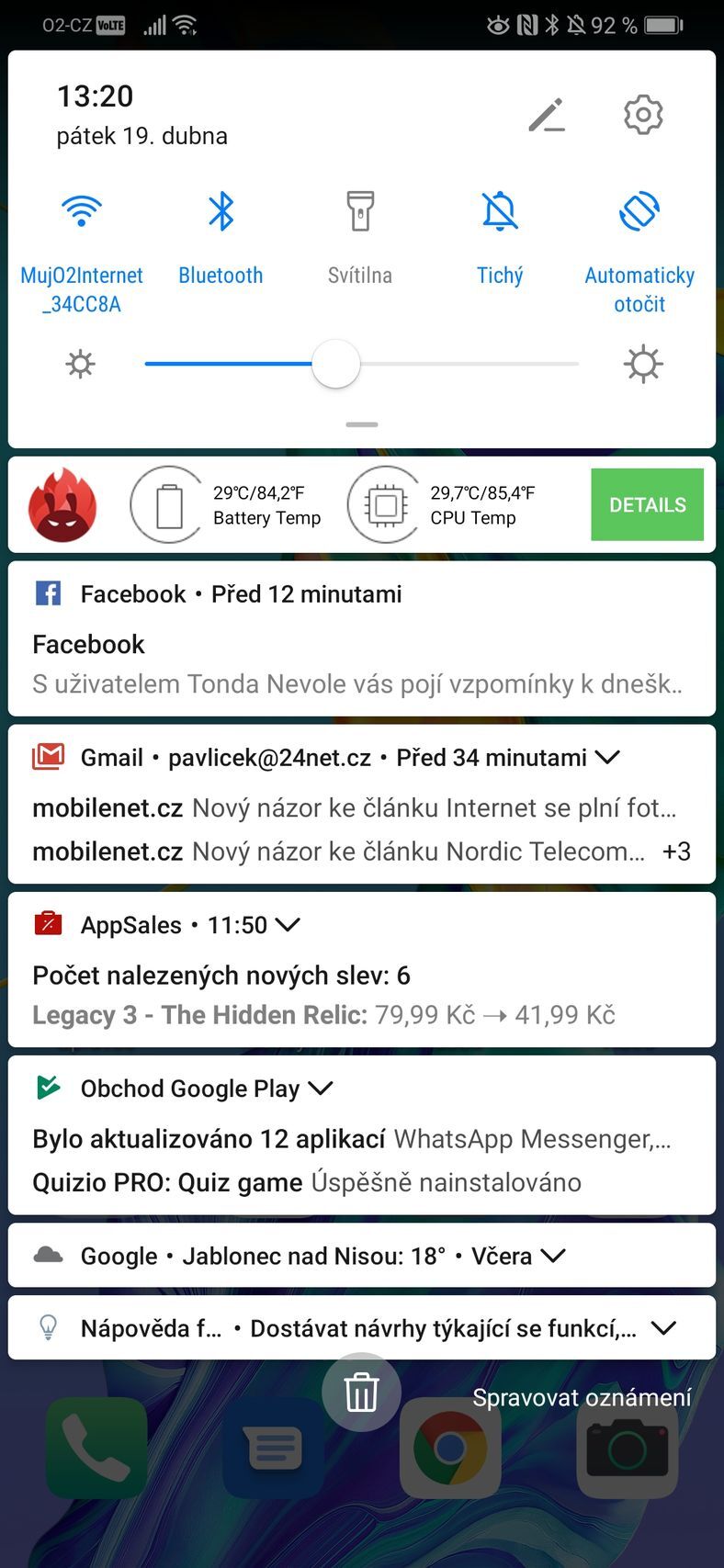Tap the Obchod Google Play icon
This screenshot has height=1568, width=724.
[47, 1088]
